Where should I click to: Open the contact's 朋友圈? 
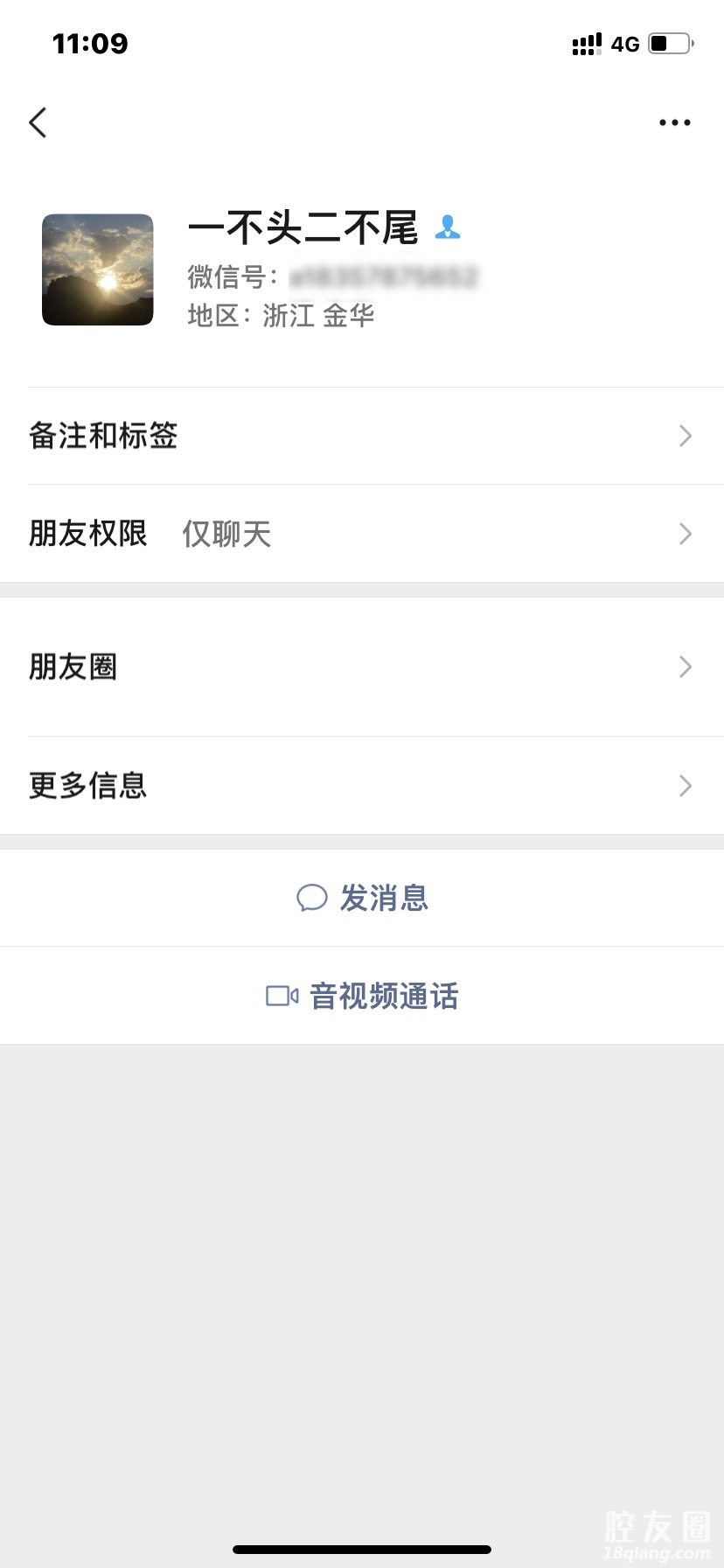362,667
